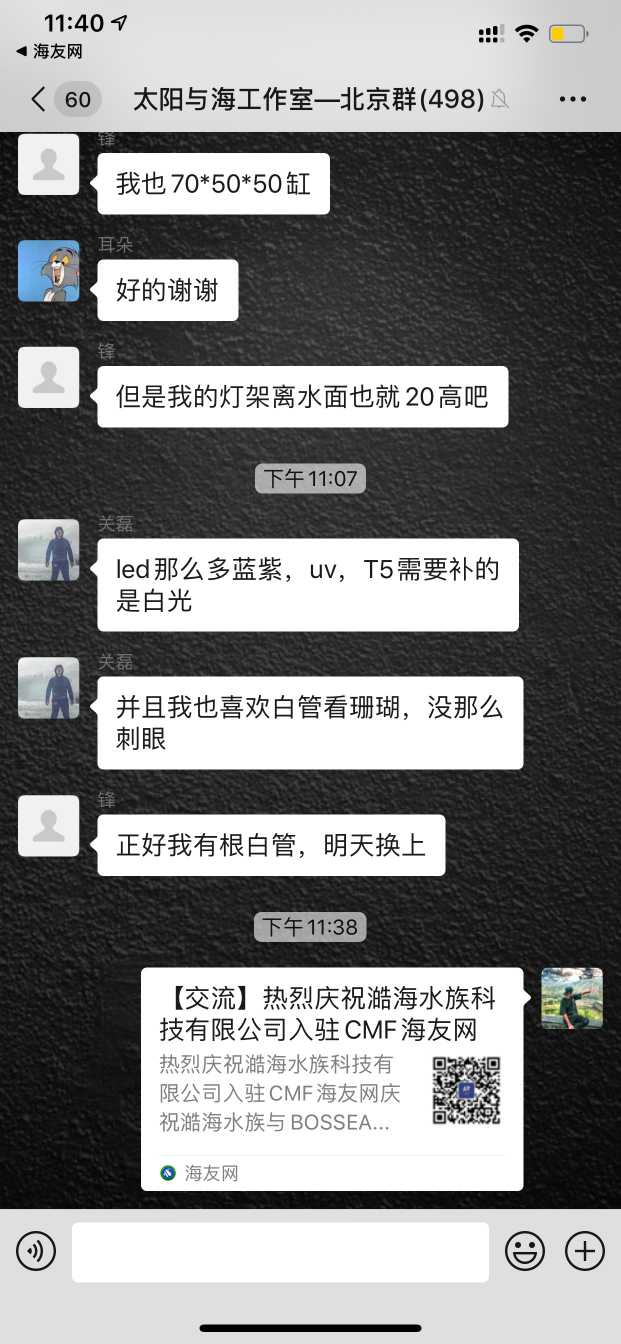This screenshot has height=1344, width=621.
Task: Open the group chat overflow menu
Action: tap(573, 99)
